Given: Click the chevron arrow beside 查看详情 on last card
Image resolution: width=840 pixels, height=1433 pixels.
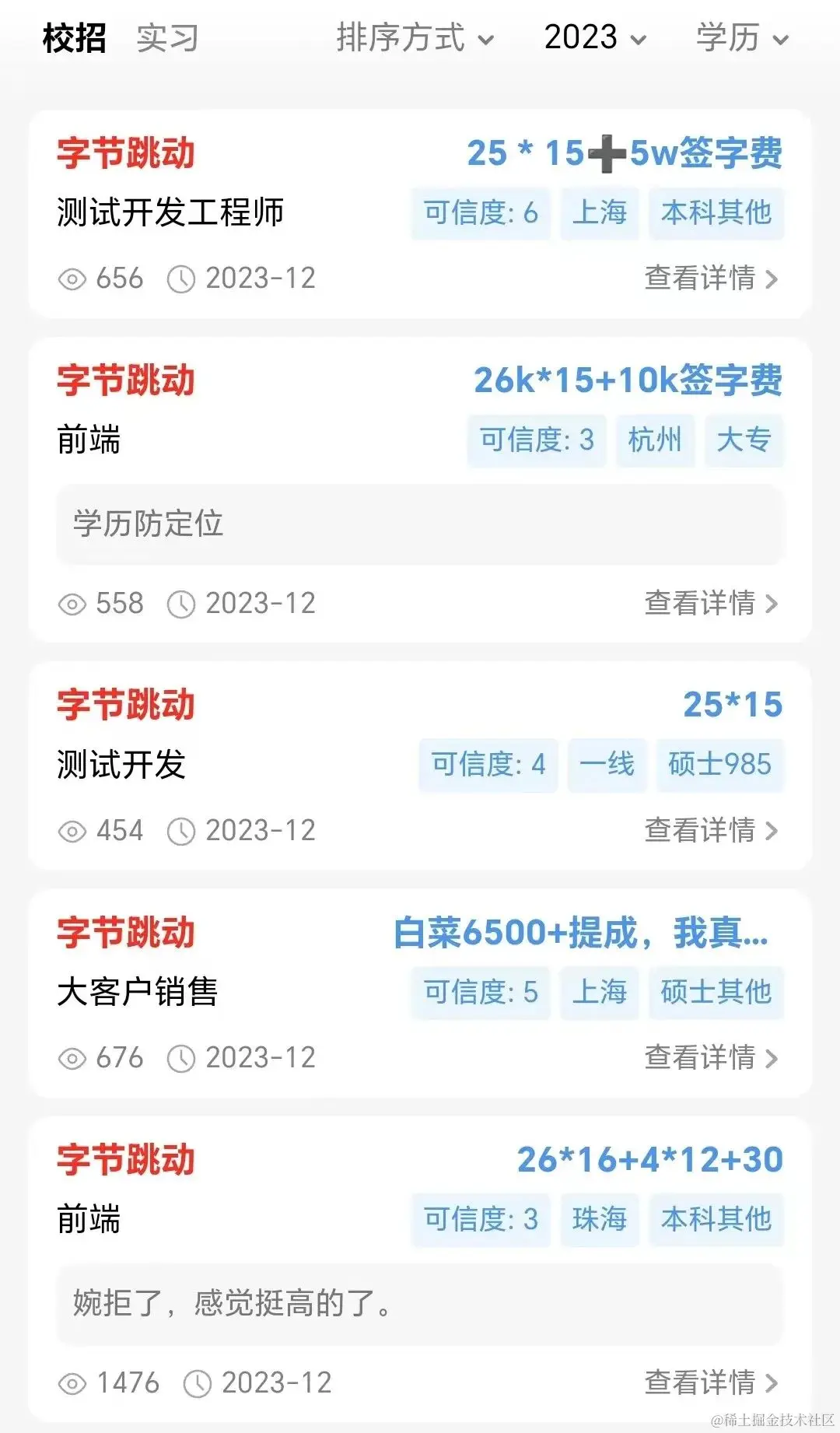Looking at the screenshot, I should [x=772, y=1383].
